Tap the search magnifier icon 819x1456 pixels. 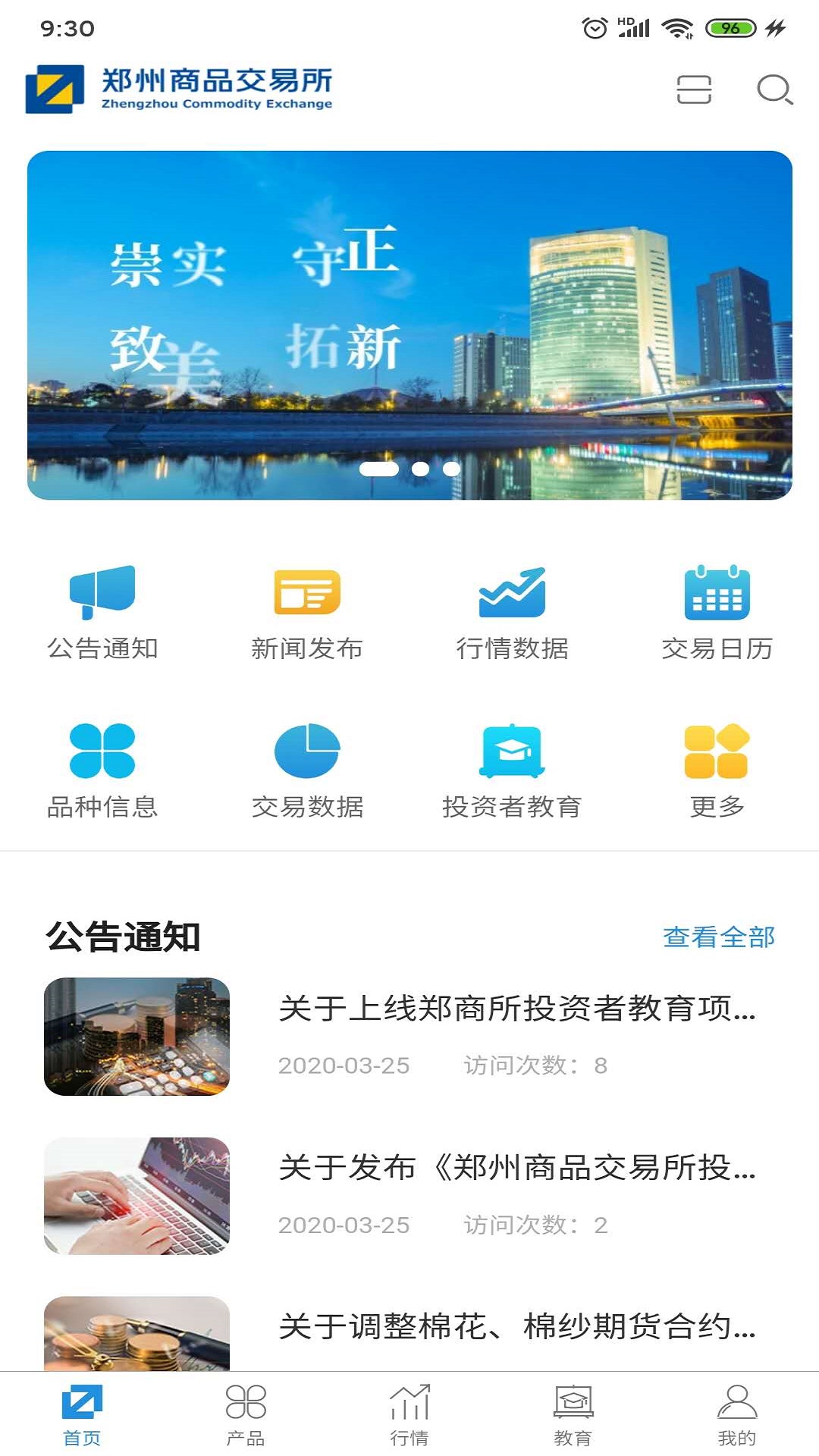point(773,89)
